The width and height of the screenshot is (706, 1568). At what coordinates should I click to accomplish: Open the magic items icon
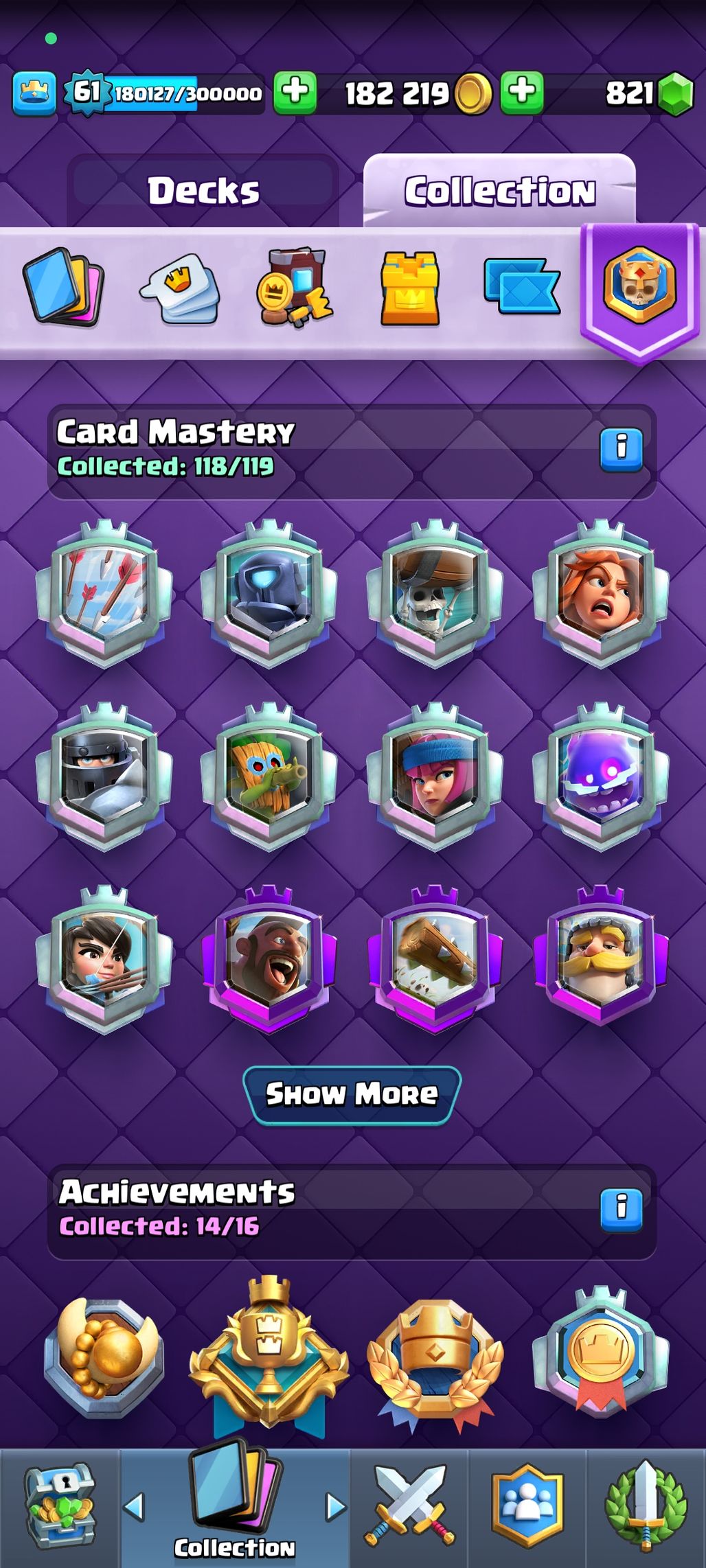coord(295,287)
